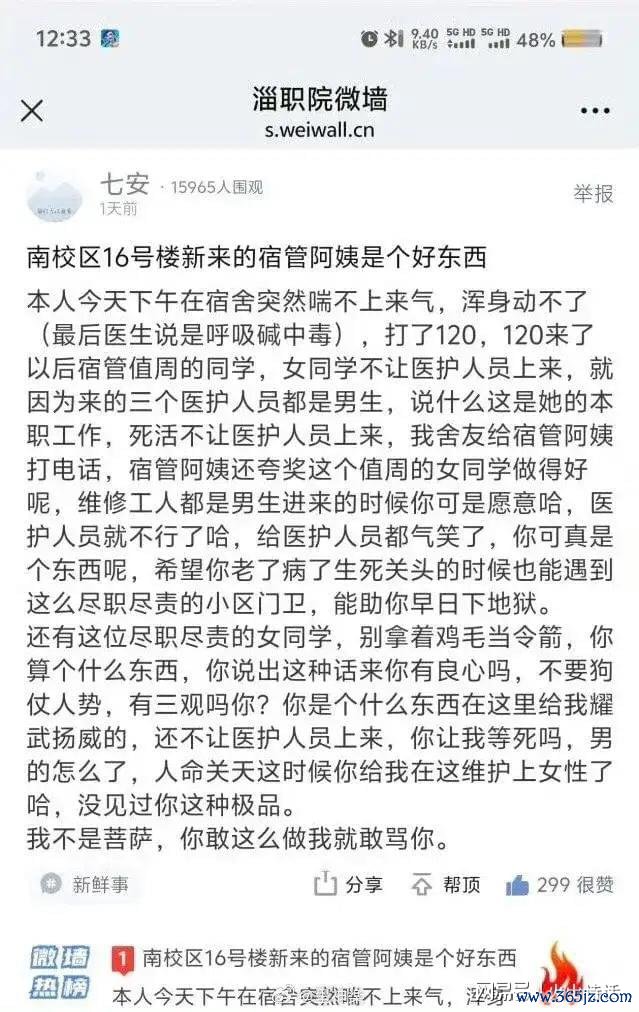Report this post via 举报
639x1012 pixels.
pos(592,193)
